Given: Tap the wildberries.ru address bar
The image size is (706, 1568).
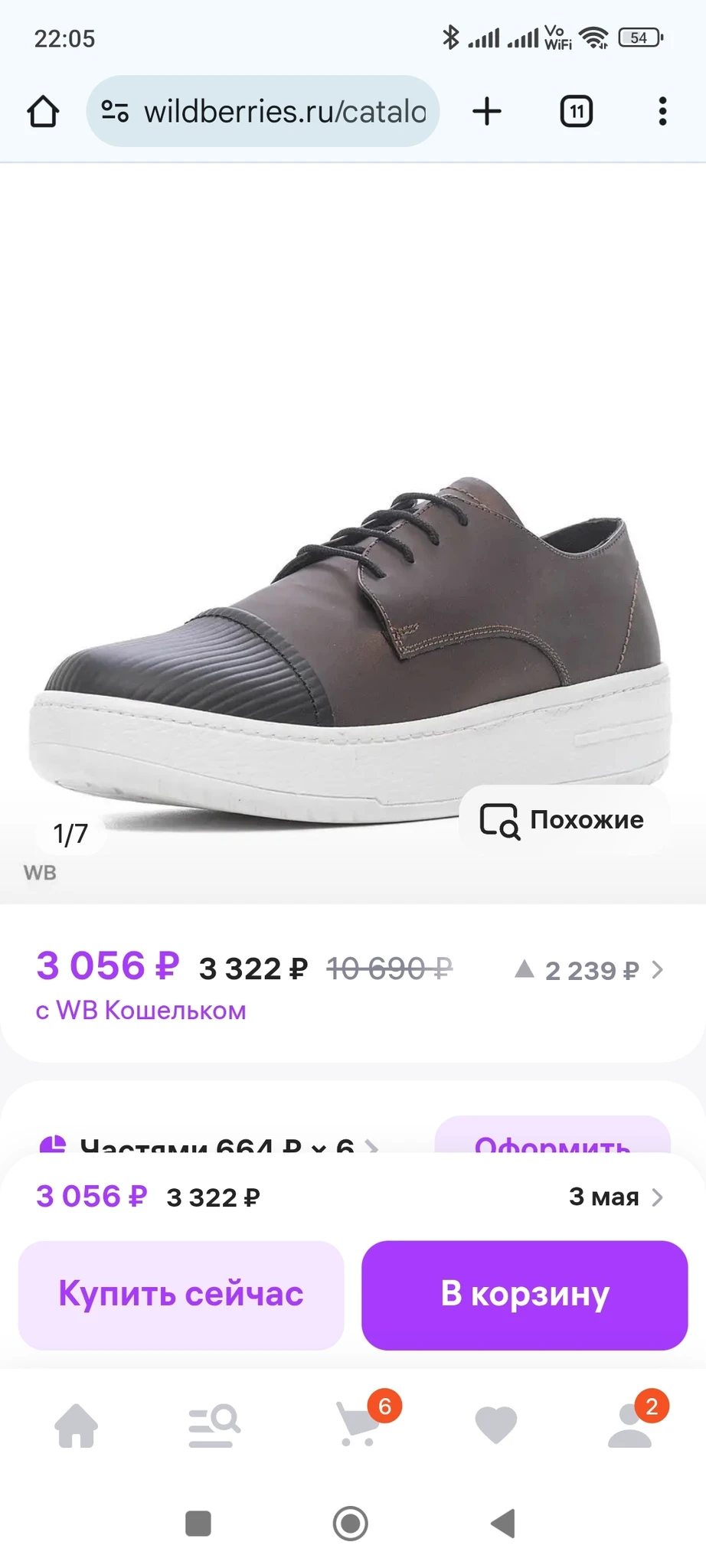Looking at the screenshot, I should pos(263,112).
